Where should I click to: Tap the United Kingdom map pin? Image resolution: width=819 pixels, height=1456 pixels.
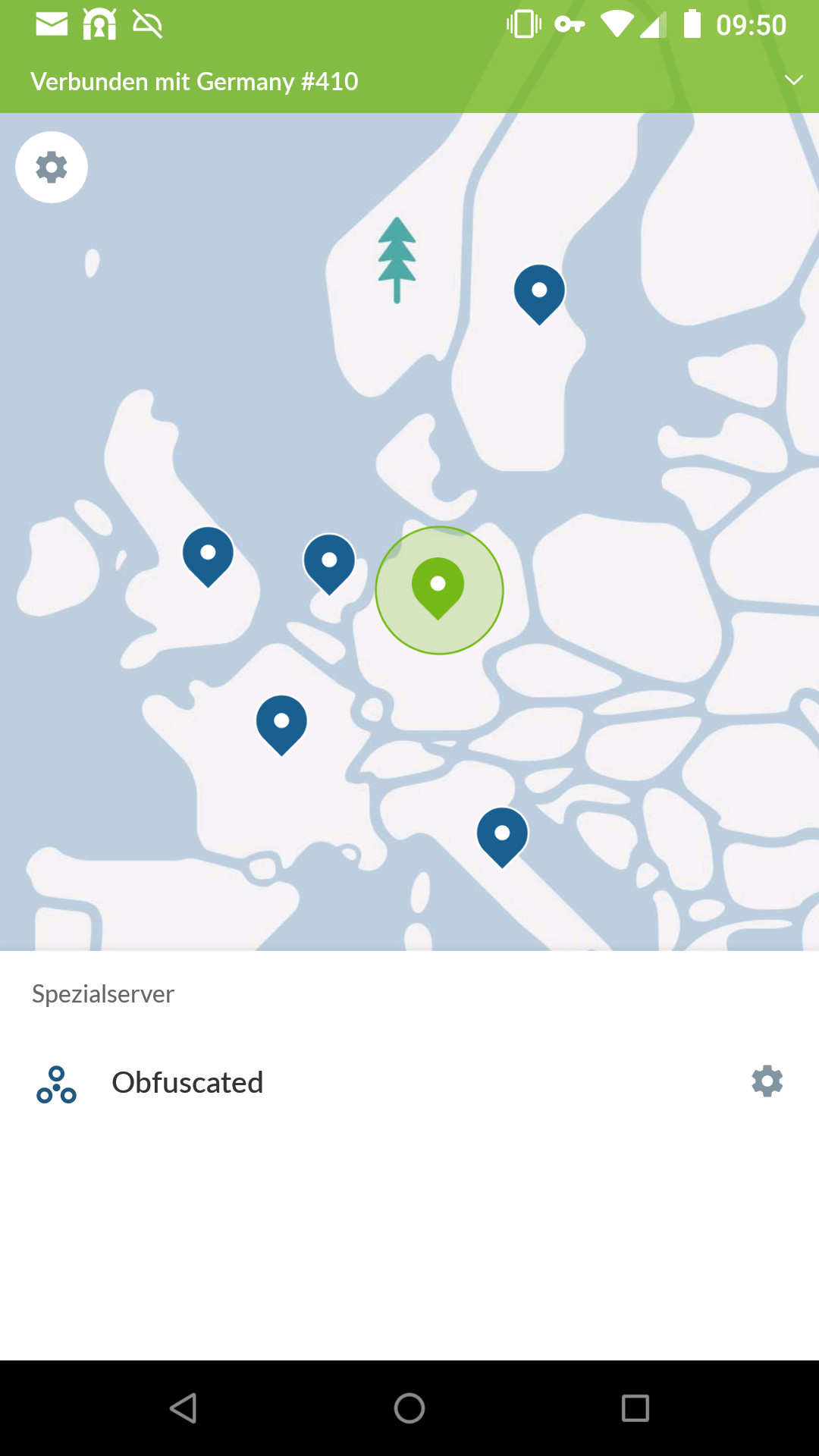208,557
